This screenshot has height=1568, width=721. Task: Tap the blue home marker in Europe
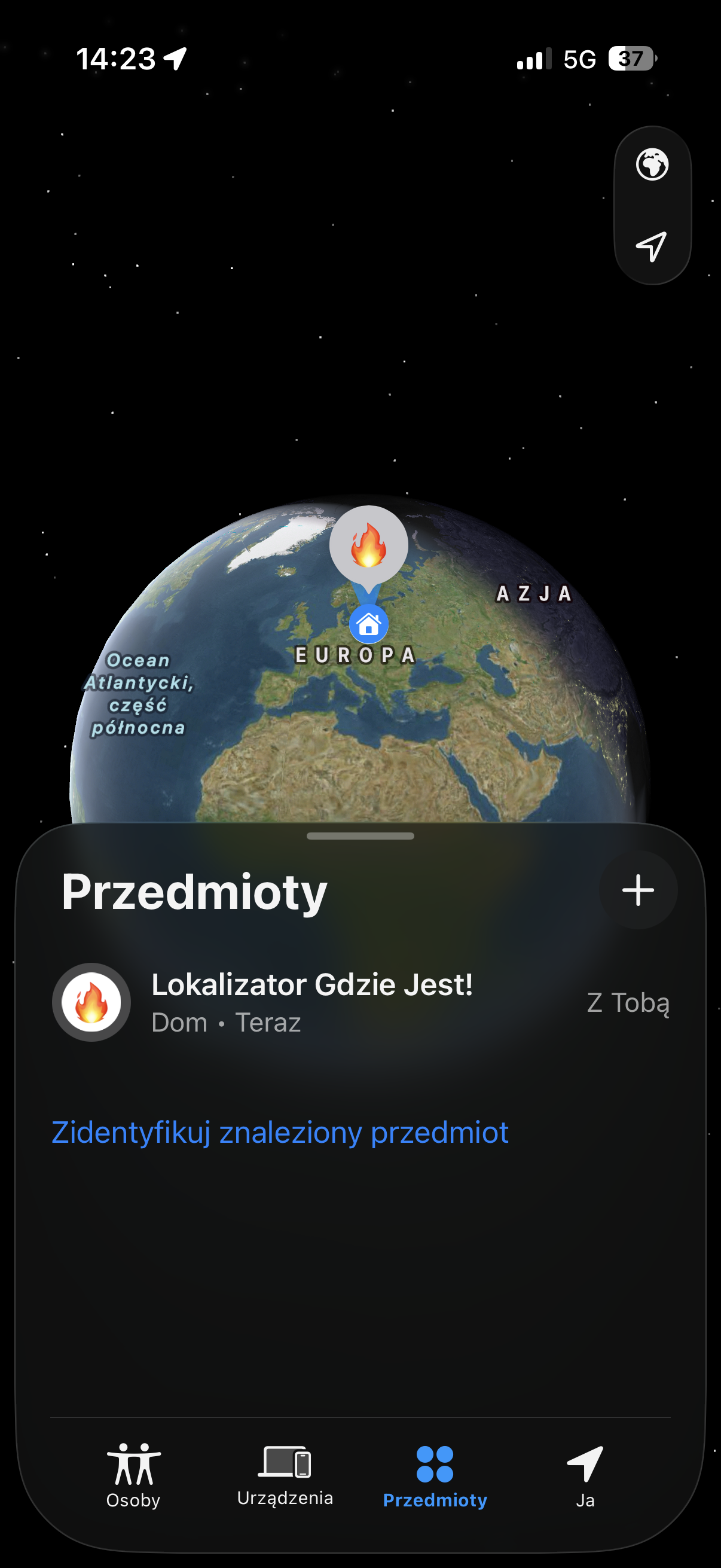pyautogui.click(x=368, y=624)
